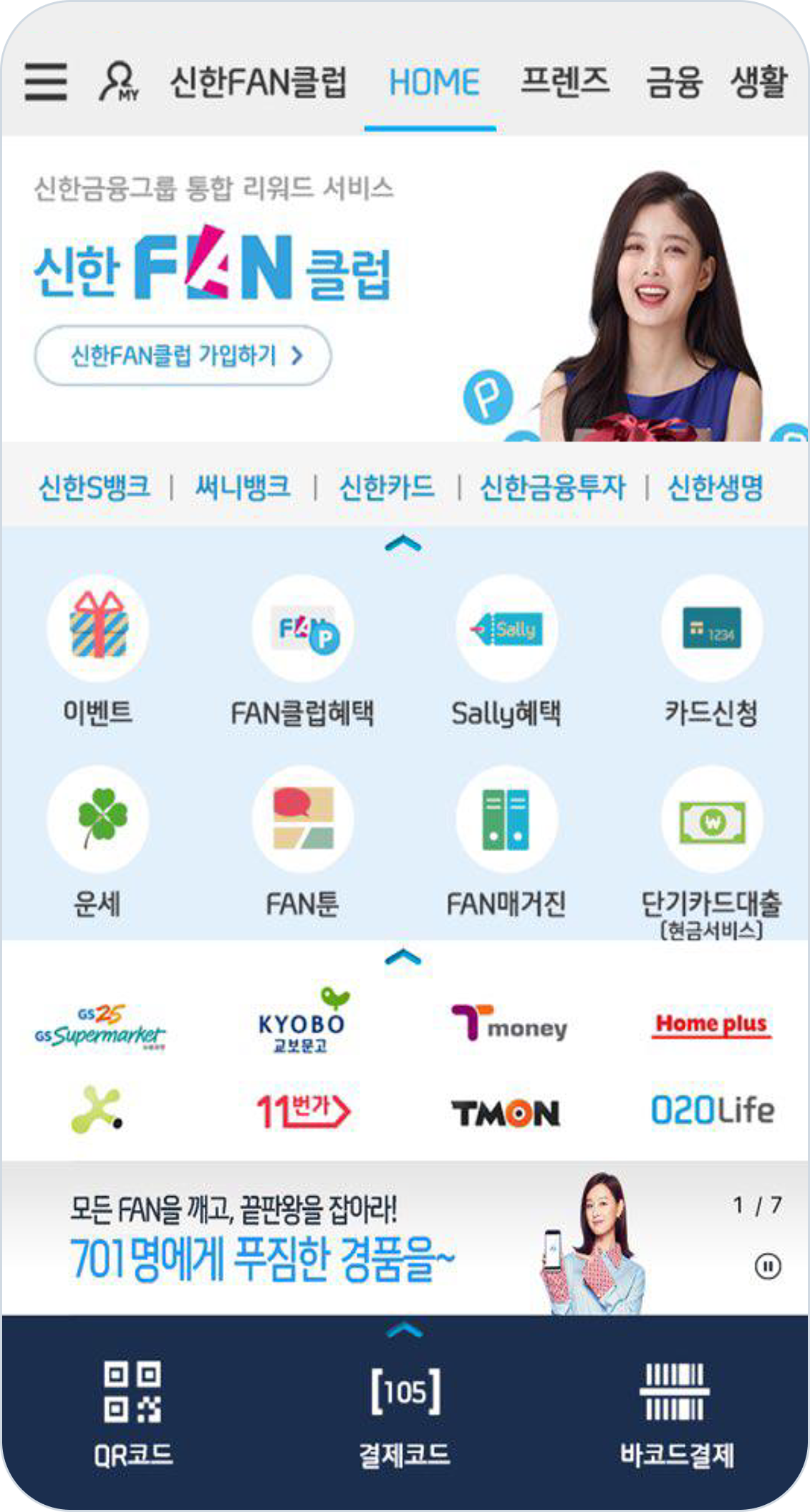Open the hamburger menu
This screenshot has height=1512, width=810.
tap(46, 82)
